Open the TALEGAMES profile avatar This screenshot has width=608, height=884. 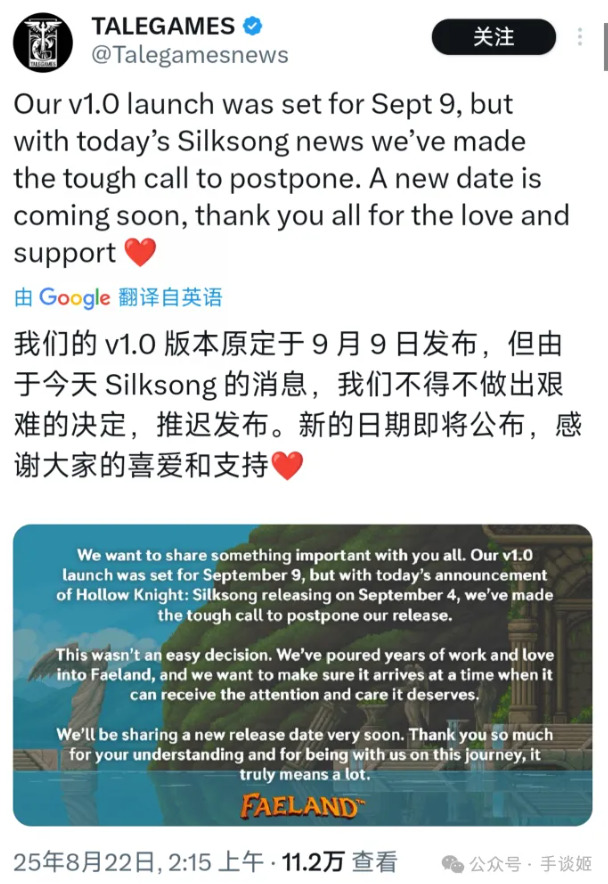point(42,42)
